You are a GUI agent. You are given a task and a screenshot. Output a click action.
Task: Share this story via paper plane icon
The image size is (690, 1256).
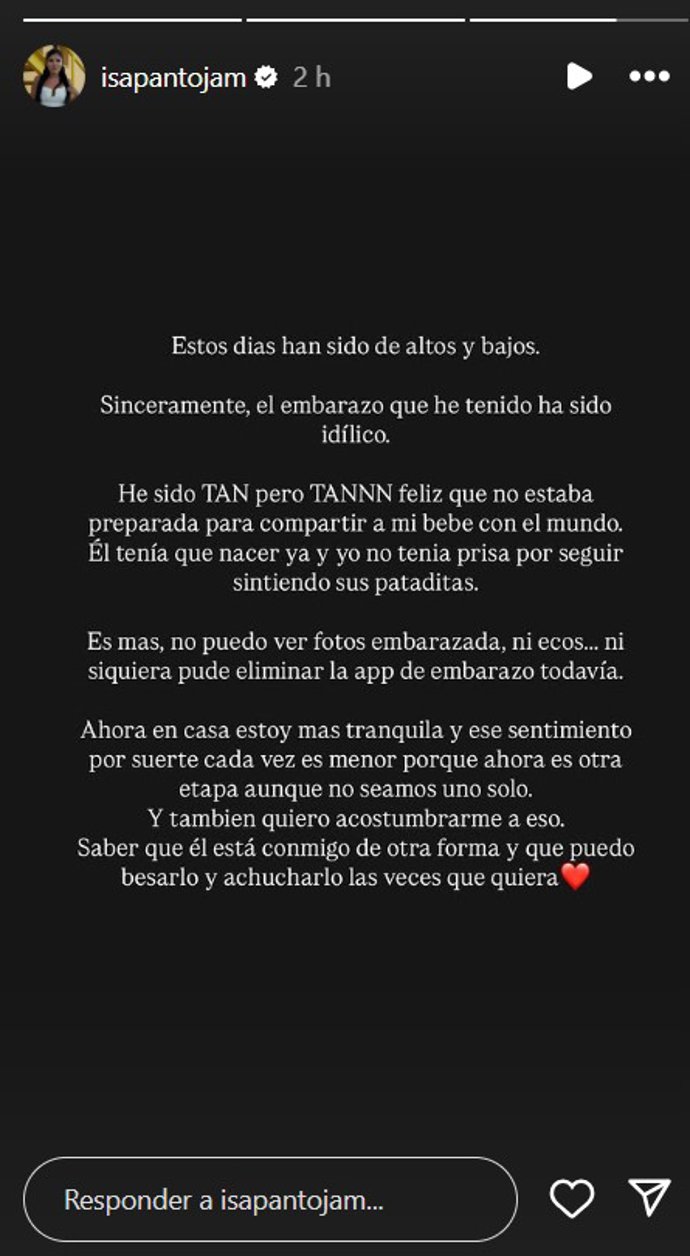[648, 1198]
